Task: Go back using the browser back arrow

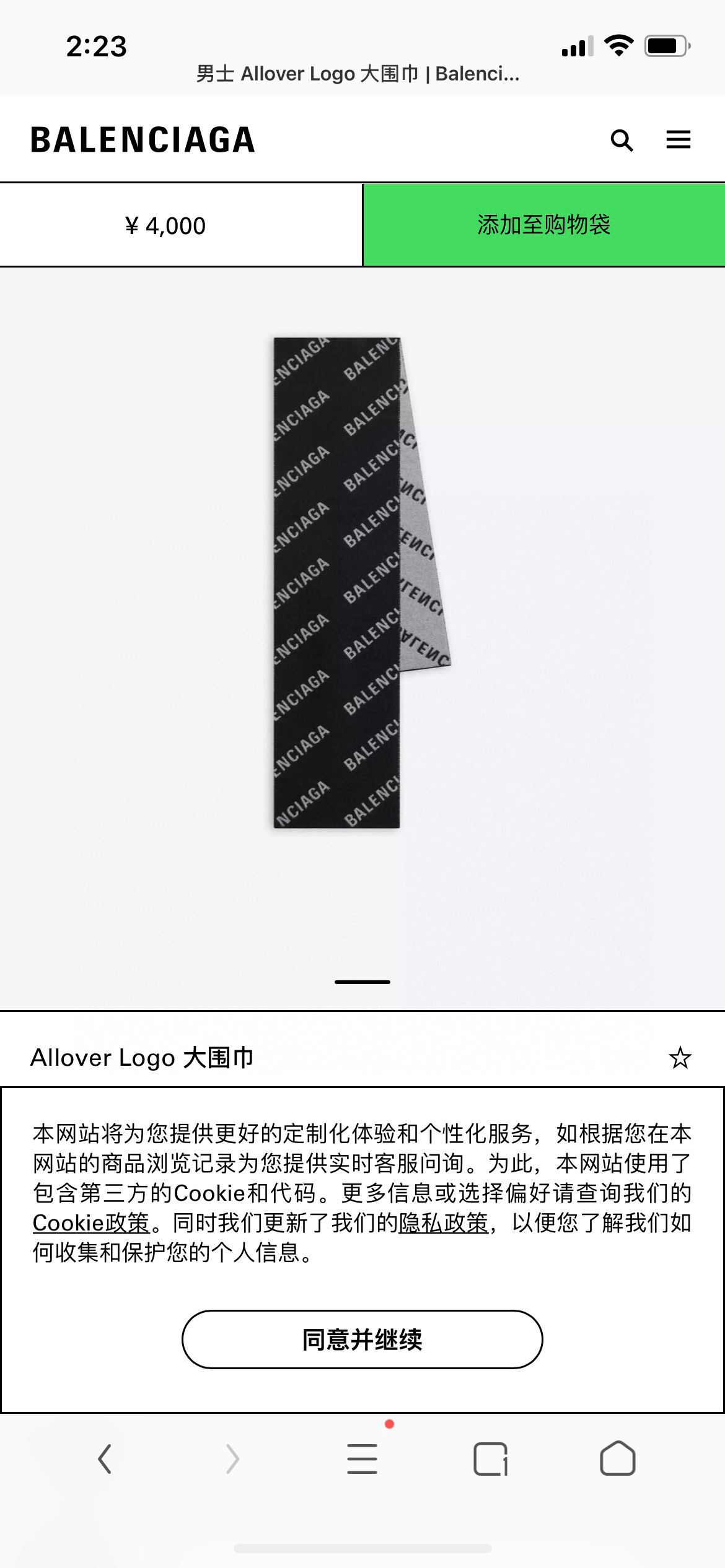Action: click(105, 1459)
